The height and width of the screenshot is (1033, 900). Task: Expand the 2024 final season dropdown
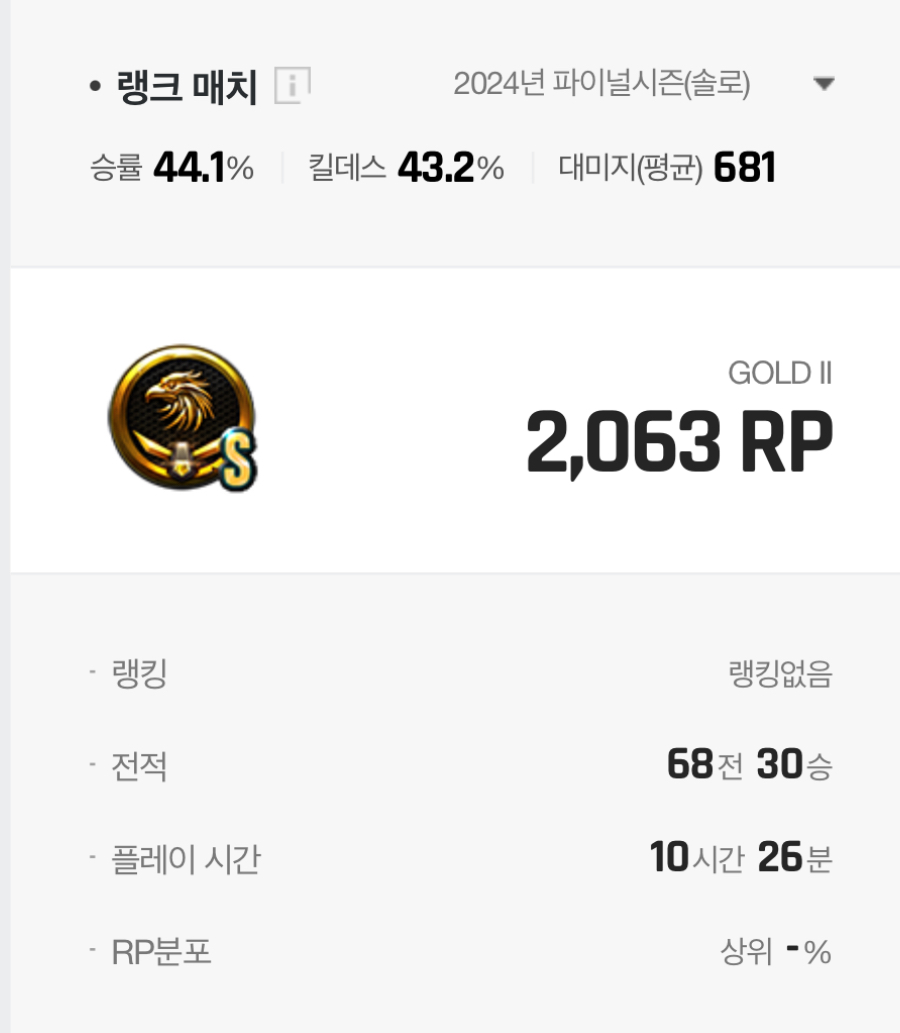click(x=823, y=84)
